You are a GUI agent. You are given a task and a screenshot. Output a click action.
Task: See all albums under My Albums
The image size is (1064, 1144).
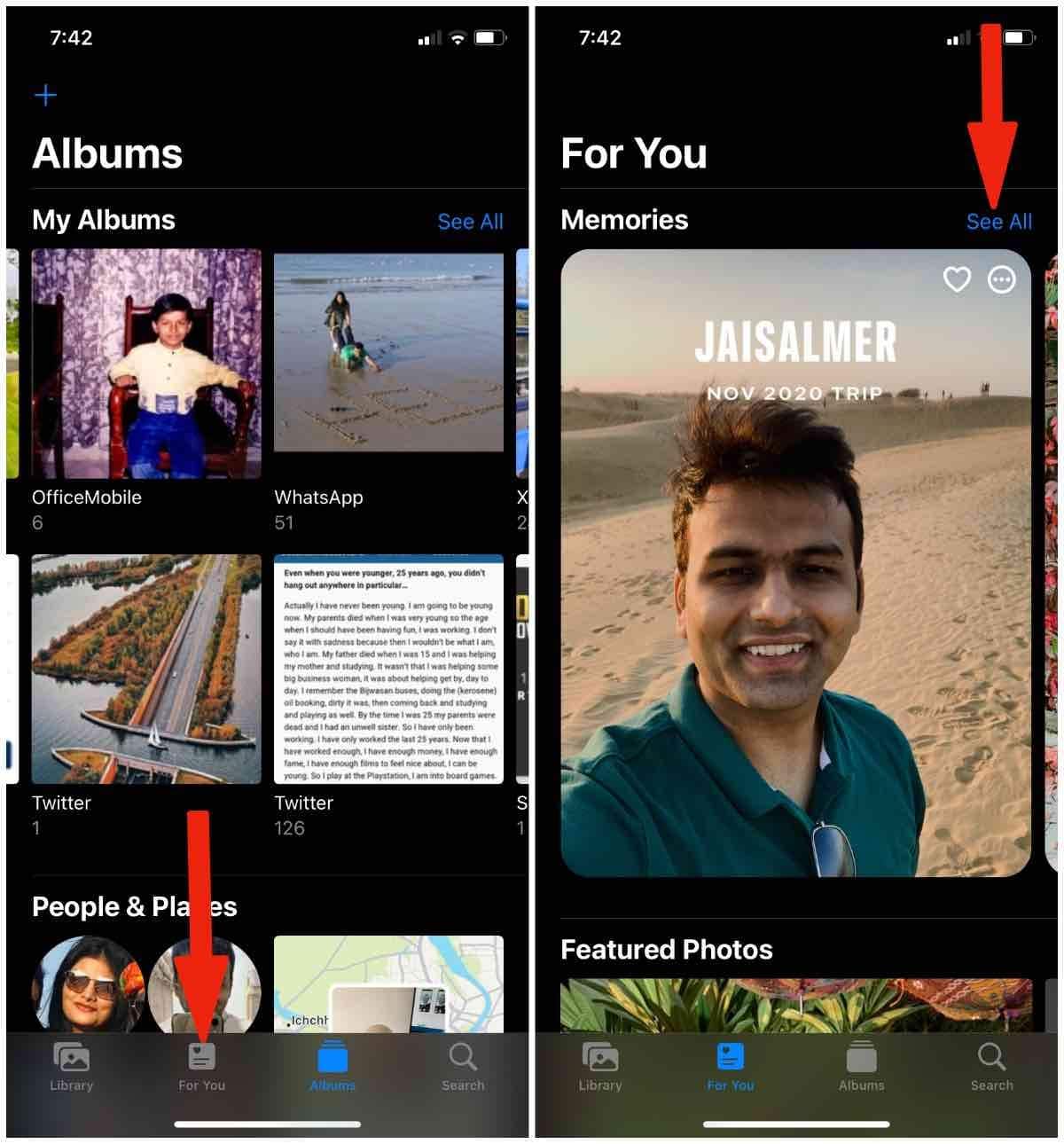click(470, 222)
